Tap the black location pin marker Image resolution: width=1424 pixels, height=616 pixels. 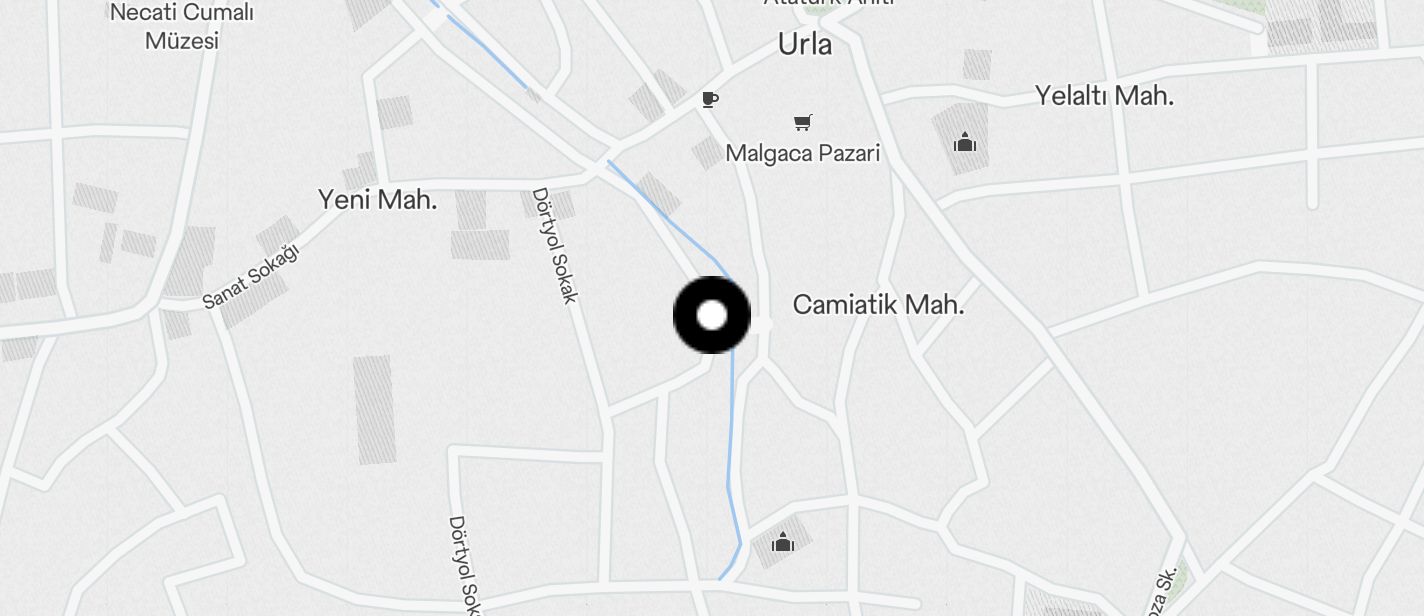[x=711, y=315]
